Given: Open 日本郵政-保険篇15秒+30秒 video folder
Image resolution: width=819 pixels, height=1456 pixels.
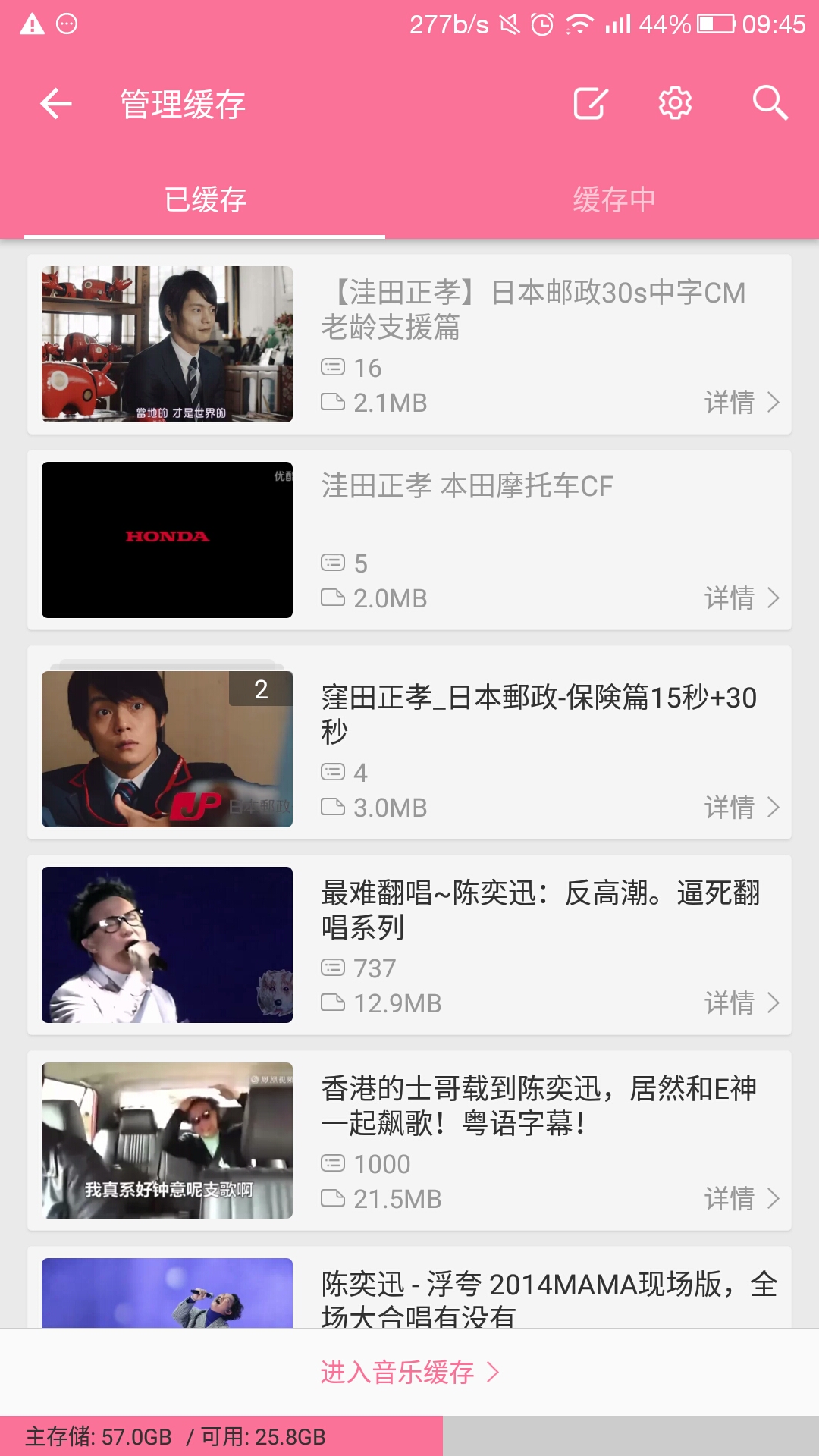Looking at the screenshot, I should (167, 748).
